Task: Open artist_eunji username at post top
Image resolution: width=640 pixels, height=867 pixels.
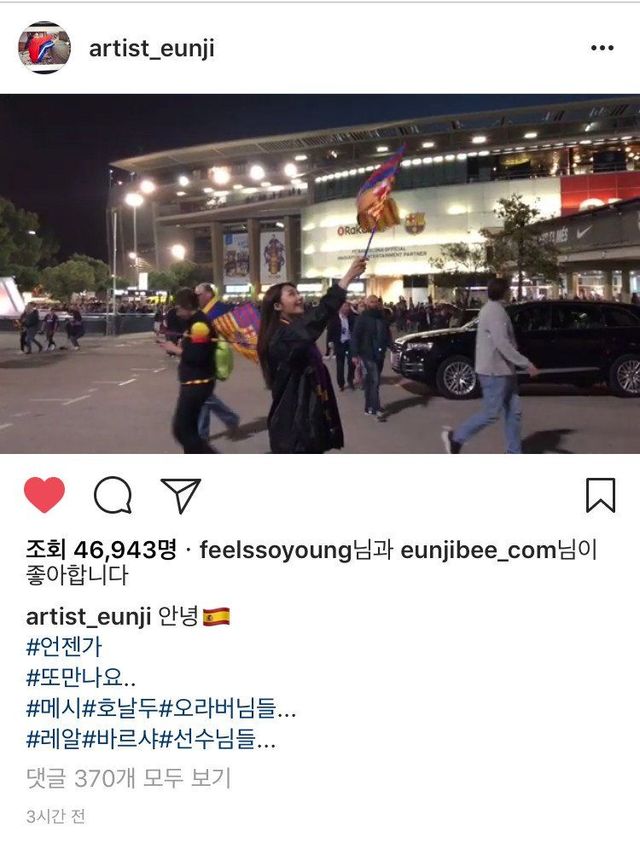Action: click(x=151, y=48)
